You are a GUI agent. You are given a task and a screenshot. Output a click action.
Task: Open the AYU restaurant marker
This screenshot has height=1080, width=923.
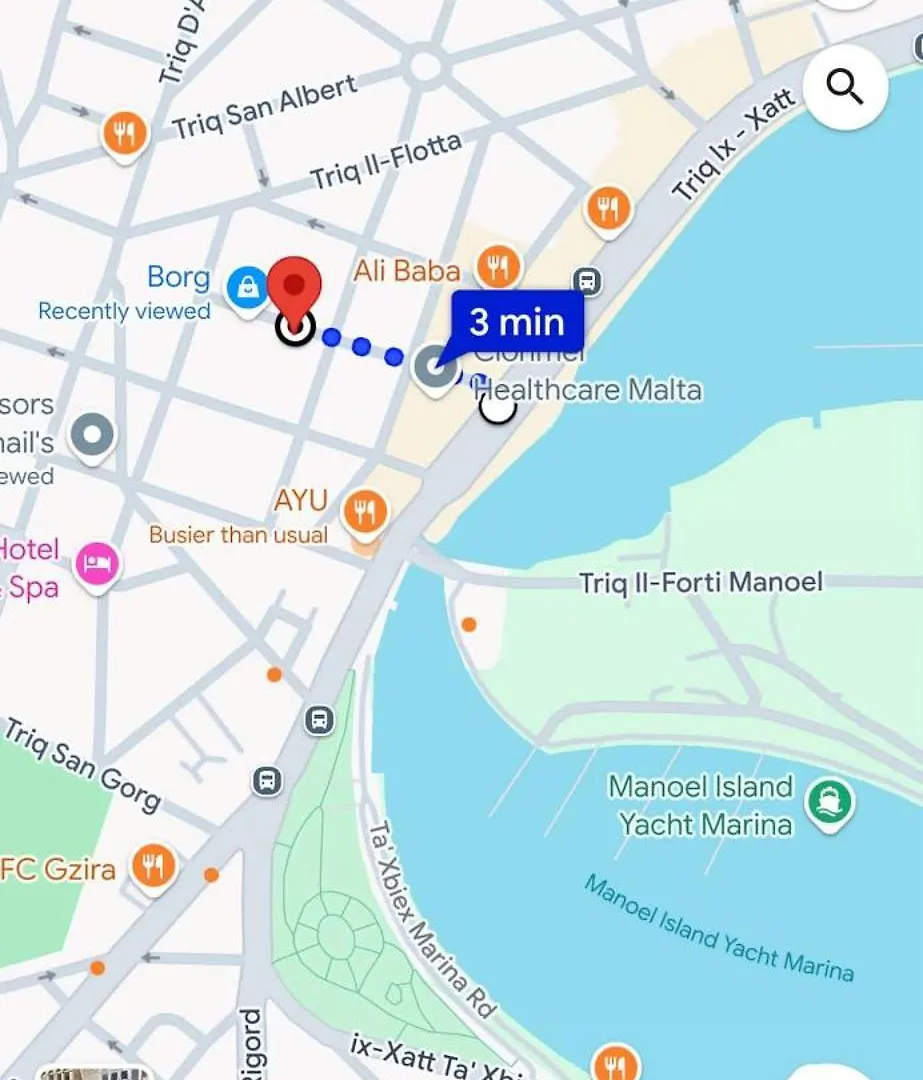coord(364,512)
